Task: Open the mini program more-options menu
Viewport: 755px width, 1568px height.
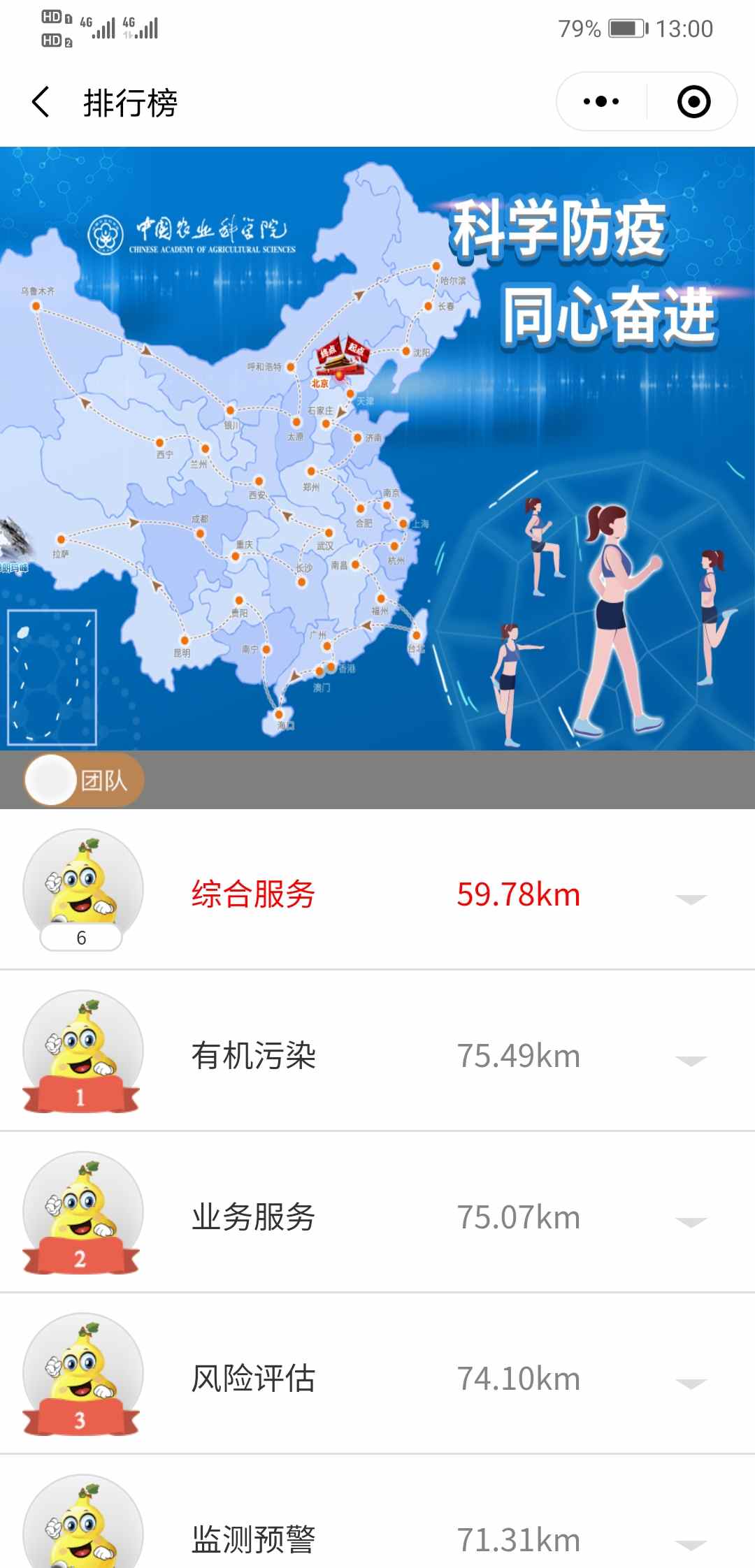Action: [x=601, y=102]
